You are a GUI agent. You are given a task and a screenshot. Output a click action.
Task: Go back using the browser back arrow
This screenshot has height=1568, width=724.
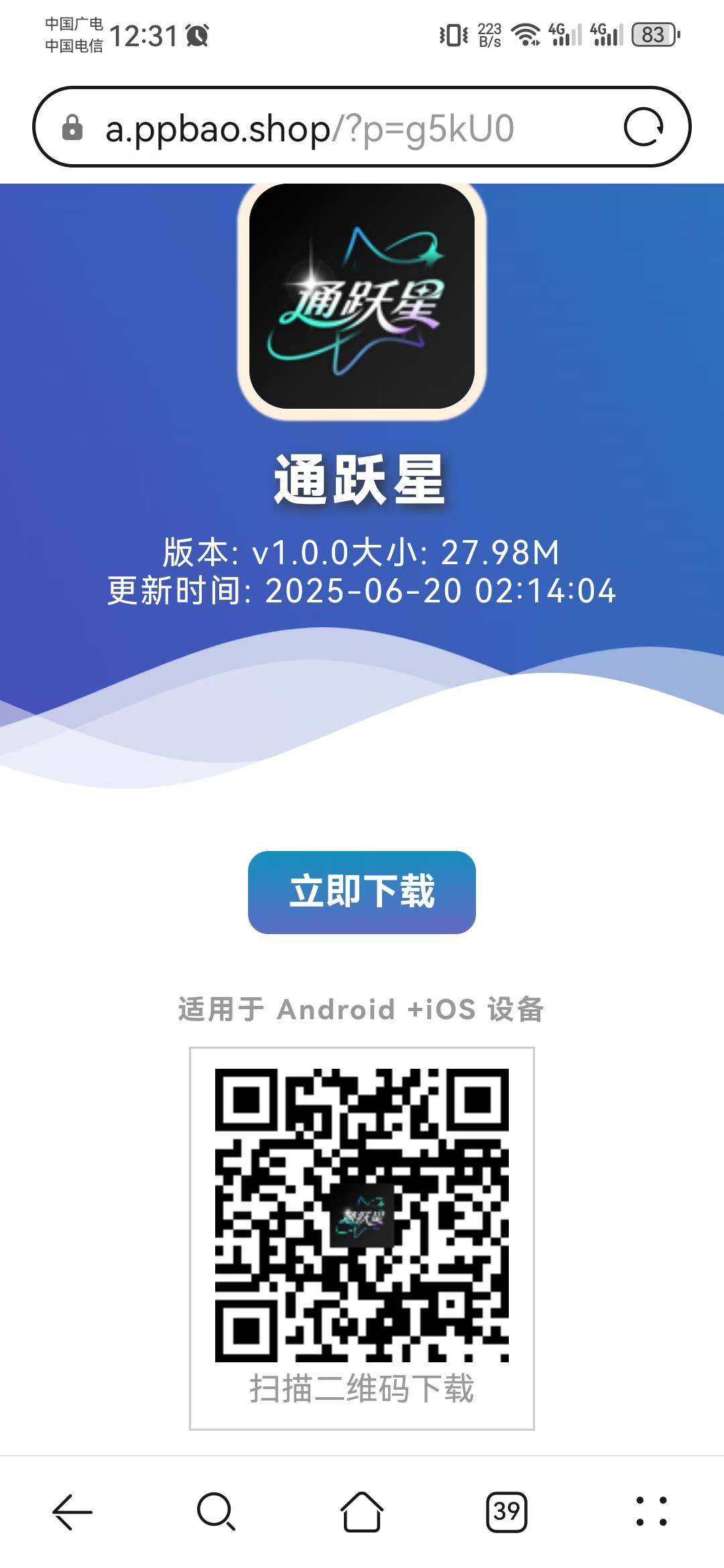[72, 1512]
